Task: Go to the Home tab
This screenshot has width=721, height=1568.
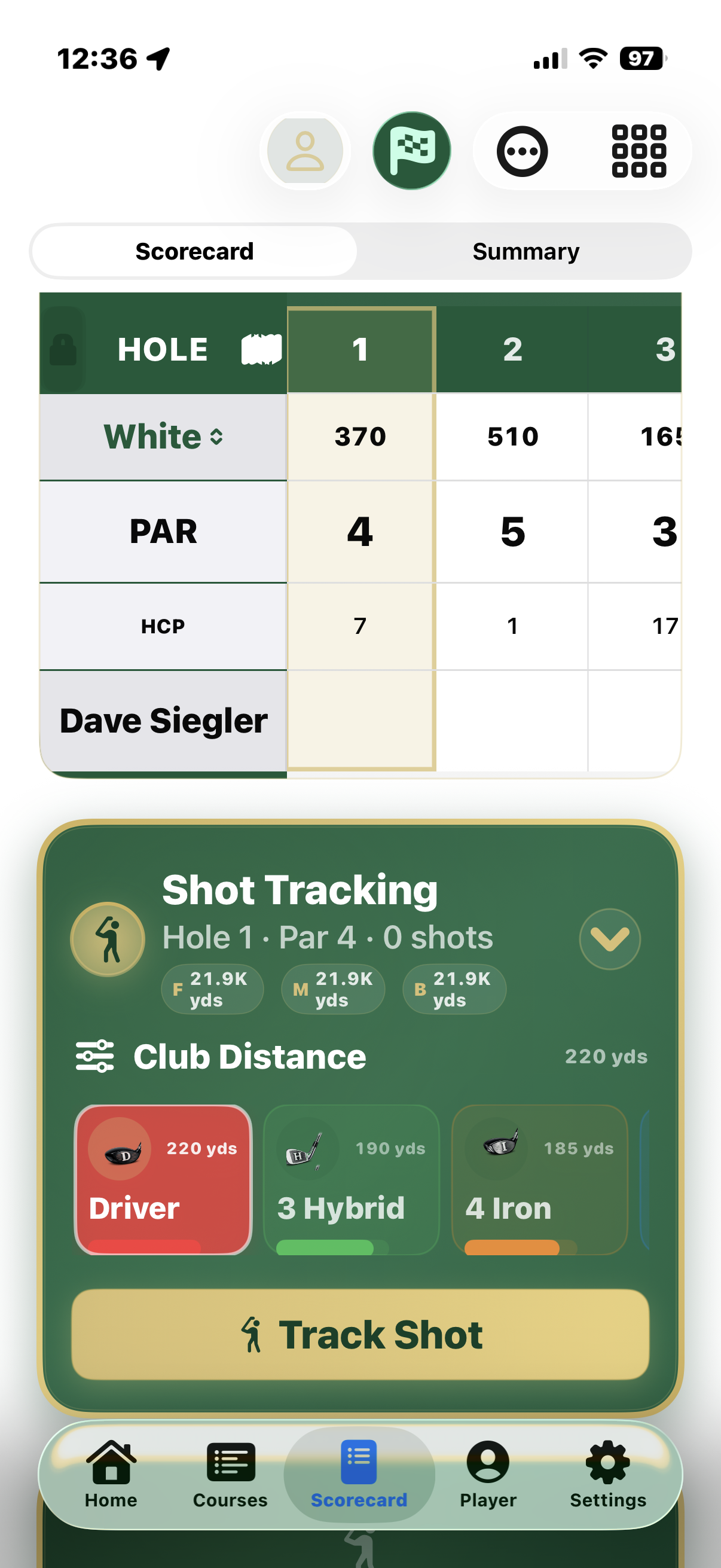Action: tap(111, 1474)
